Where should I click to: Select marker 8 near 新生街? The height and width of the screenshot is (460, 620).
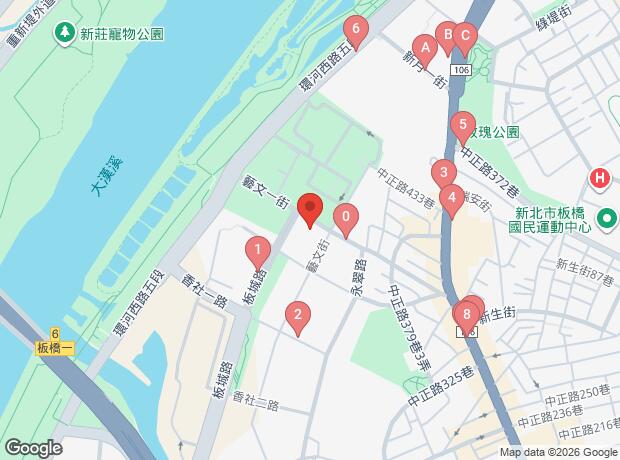(467, 318)
